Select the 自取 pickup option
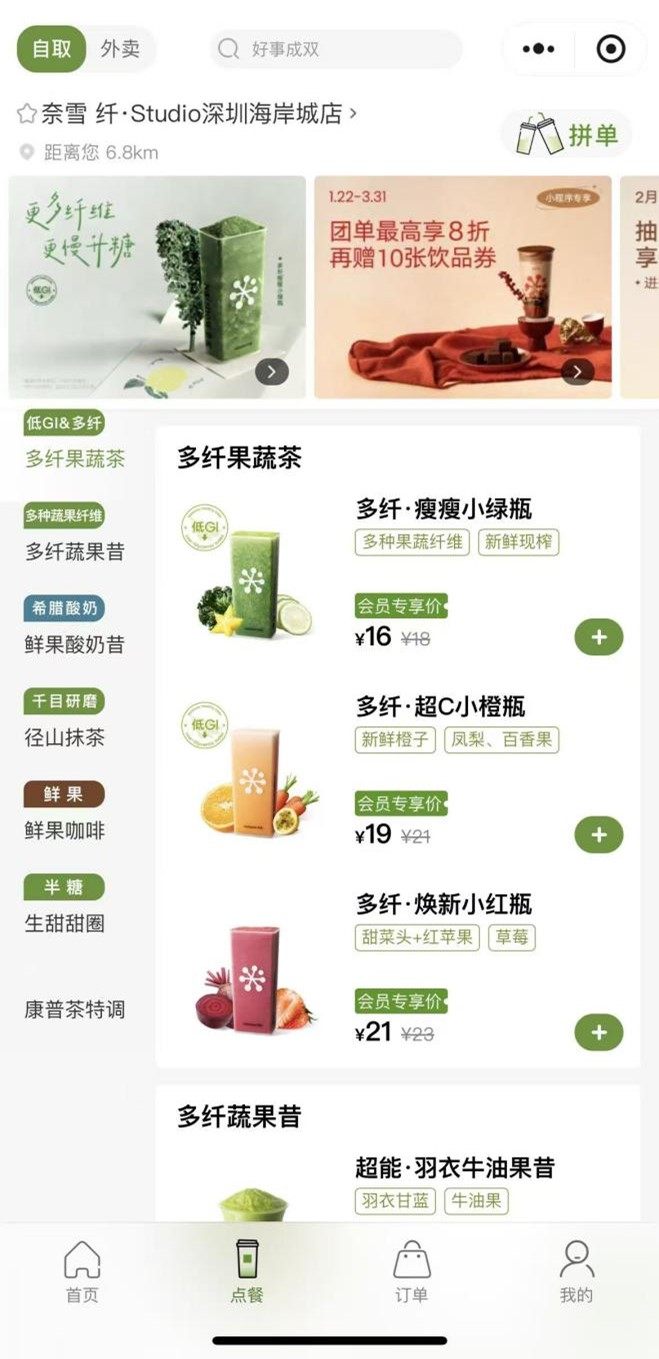659x1359 pixels. pyautogui.click(x=52, y=49)
